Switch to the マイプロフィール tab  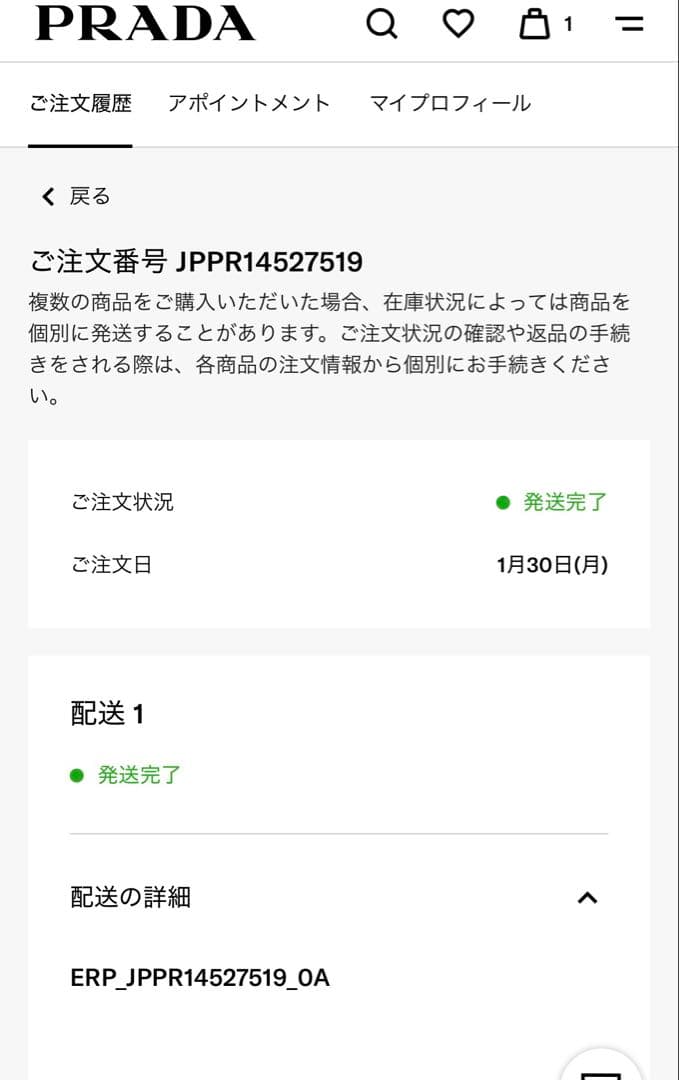(450, 103)
